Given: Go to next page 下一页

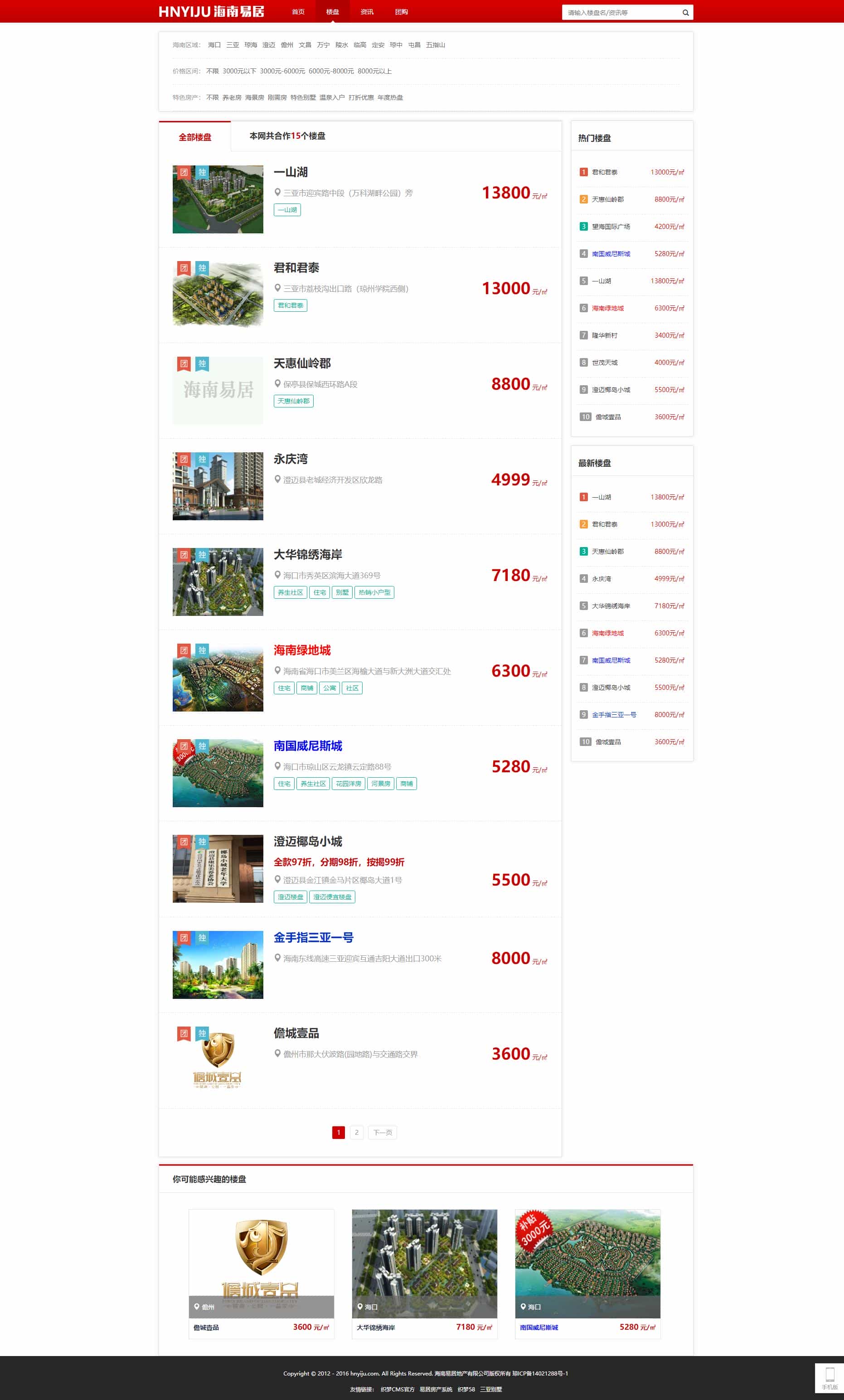Looking at the screenshot, I should [383, 1133].
